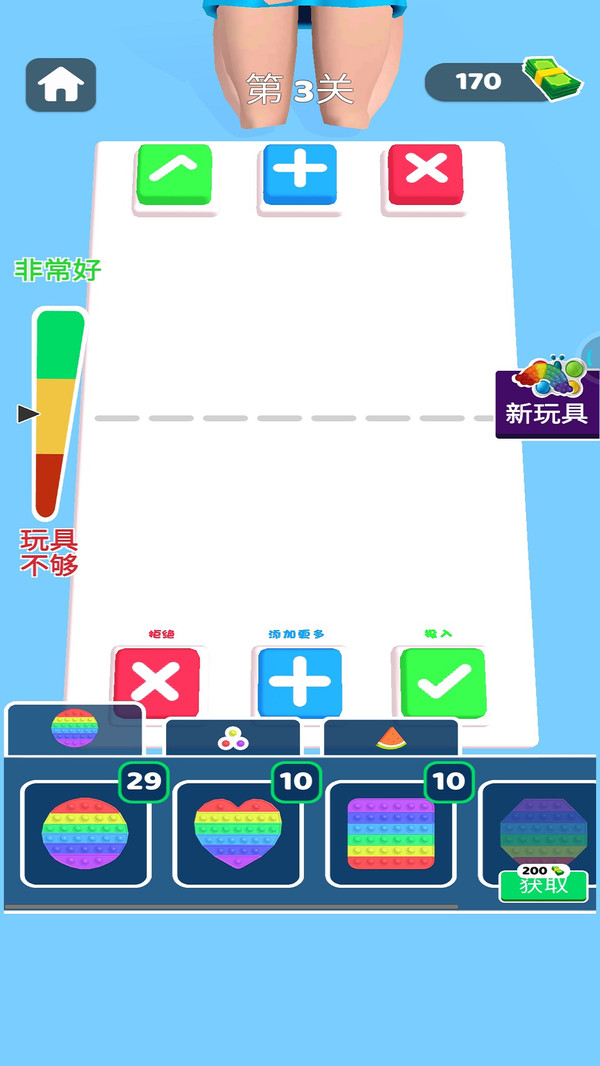The height and width of the screenshot is (1066, 600).
Task: Select the round pop-it category tab
Action: (x=75, y=730)
